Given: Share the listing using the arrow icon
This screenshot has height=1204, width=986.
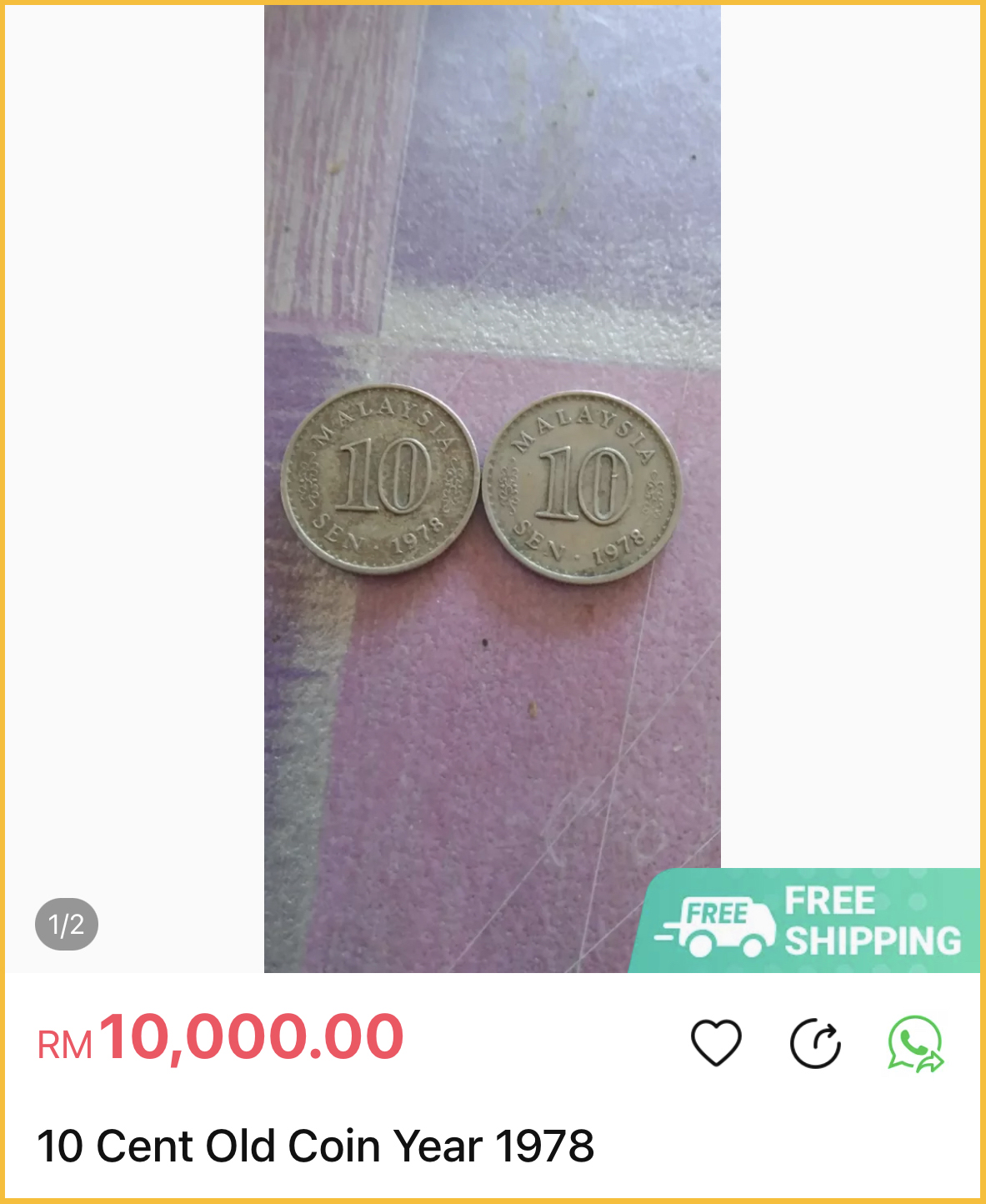Looking at the screenshot, I should [x=815, y=1043].
